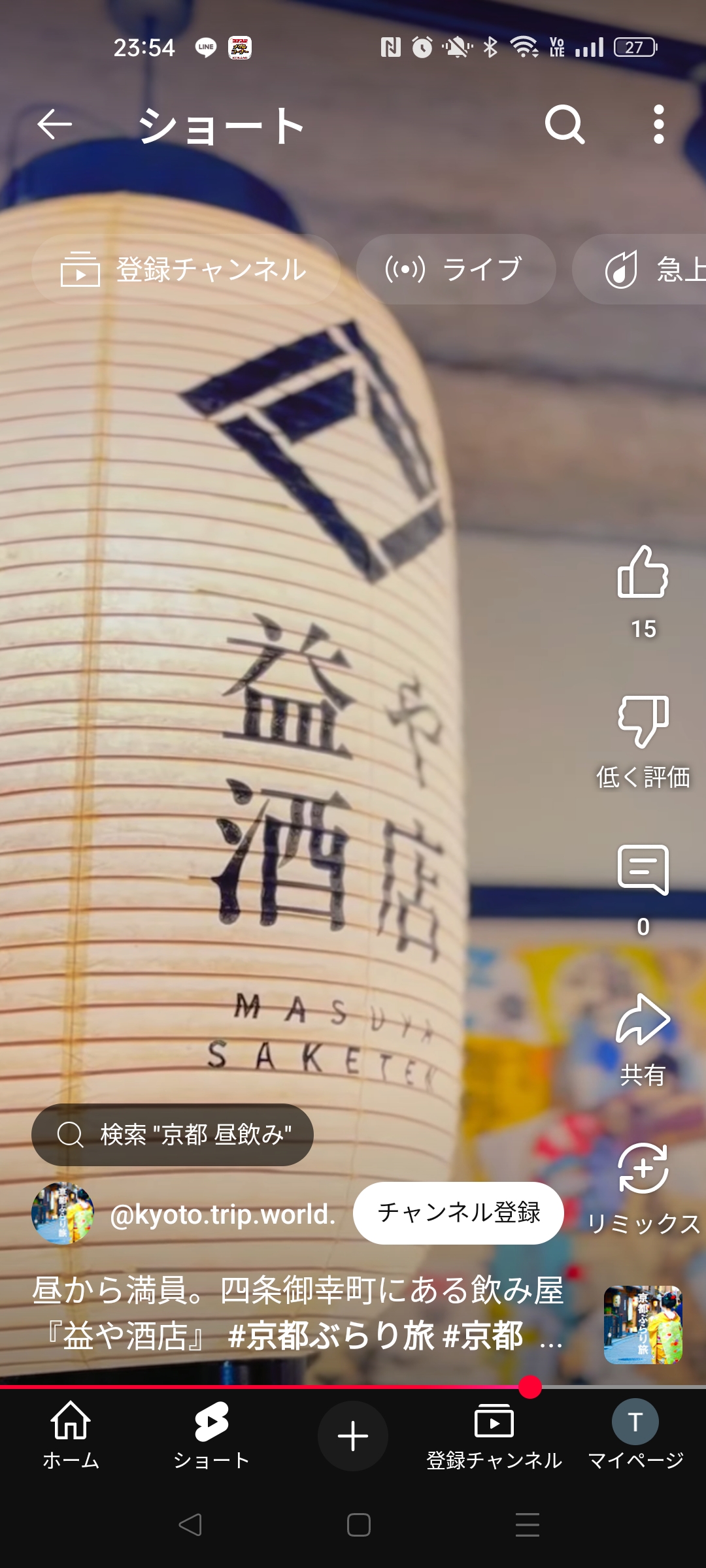
Task: Like this Short with thumbs up
Action: 643,573
